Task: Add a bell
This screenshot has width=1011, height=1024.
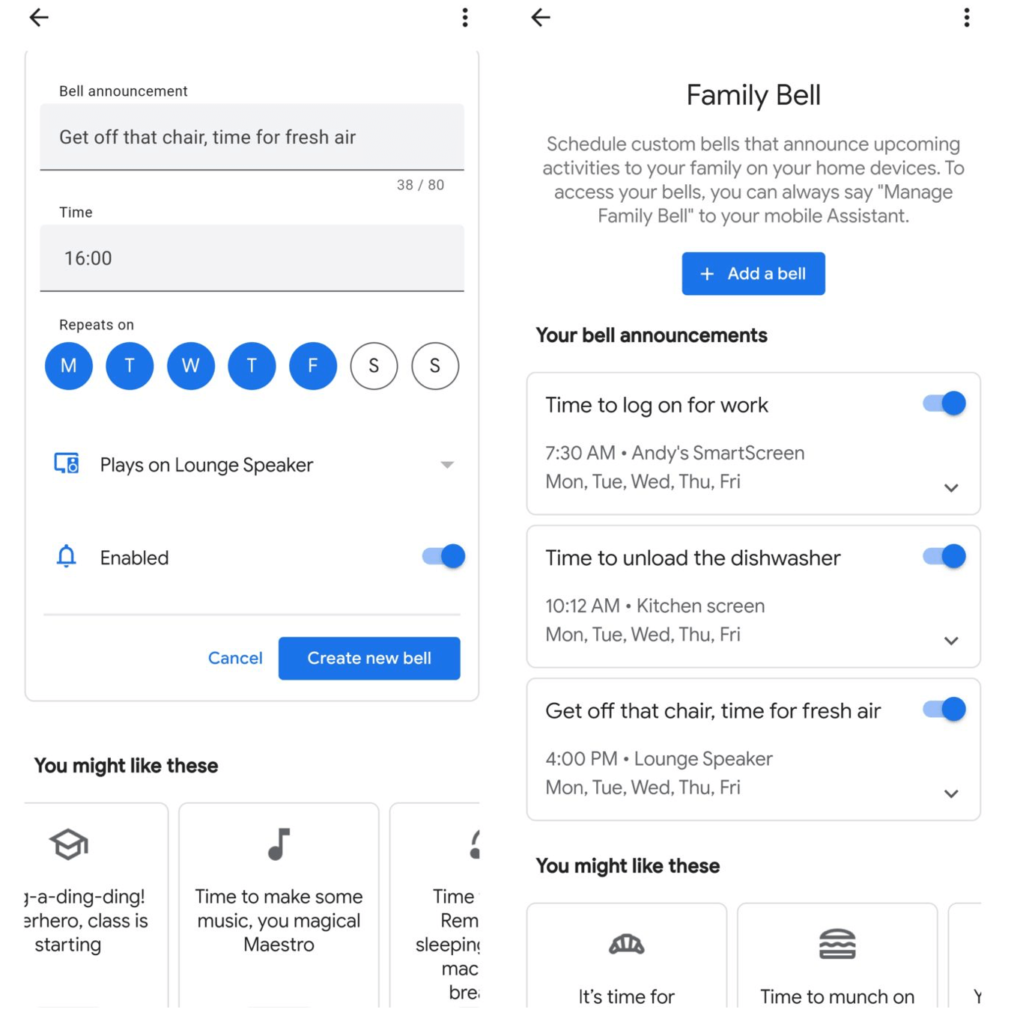Action: click(753, 274)
